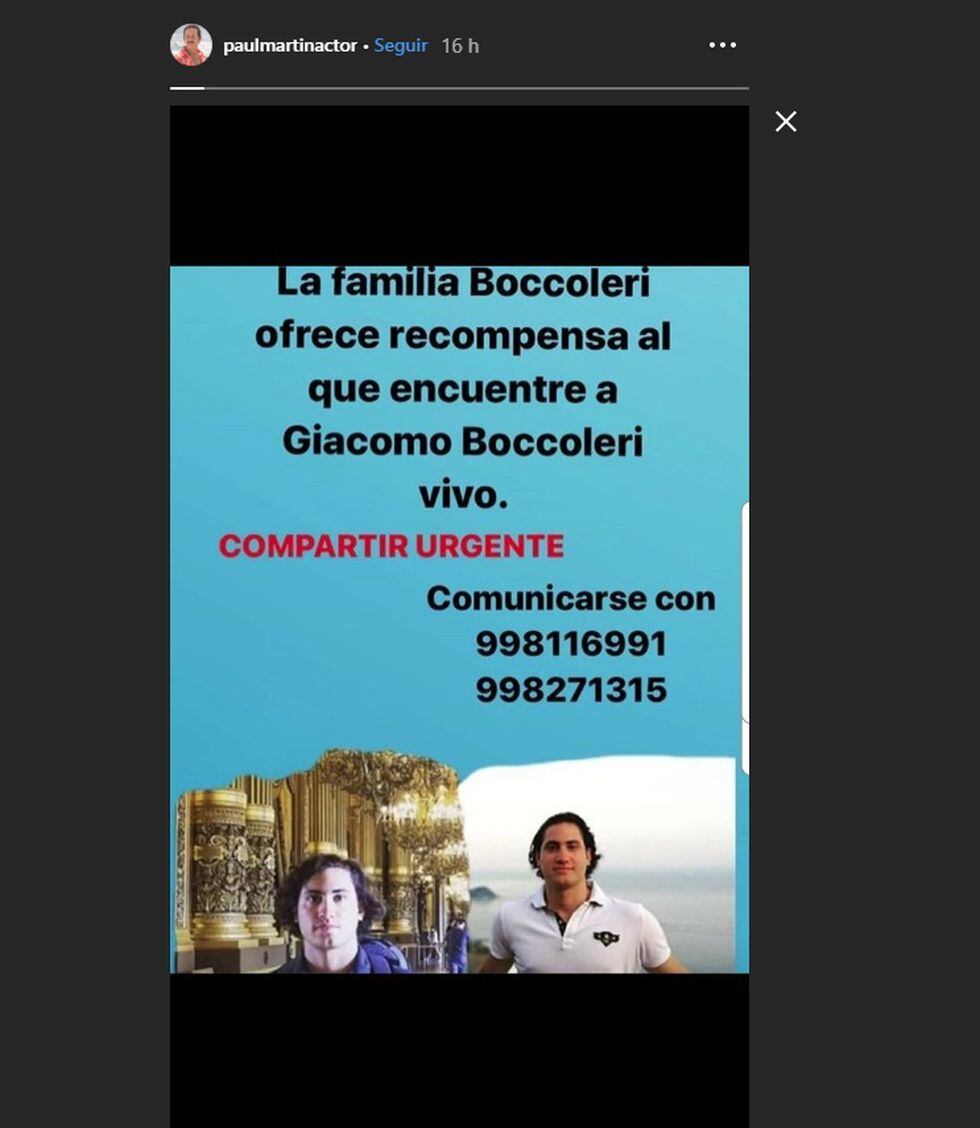Close the story viewer

[786, 122]
